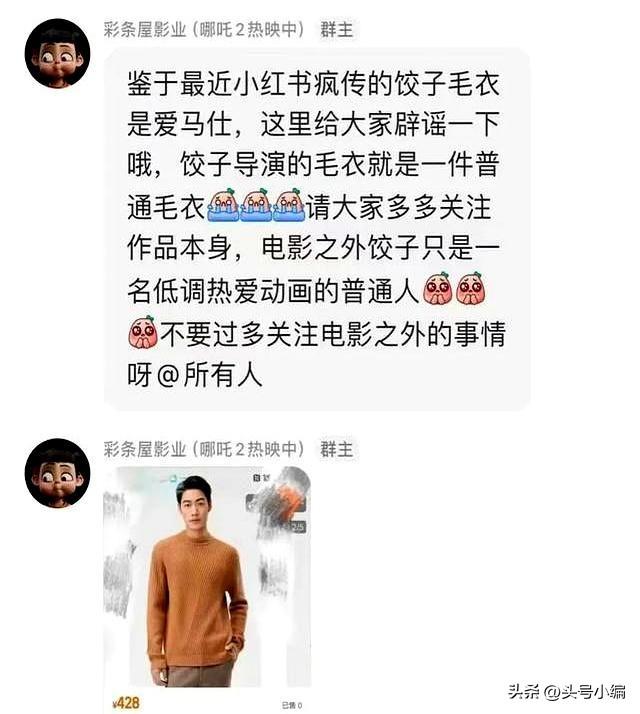Open sender's avatar beside the long text message
Image resolution: width=640 pixels, height=714 pixels.
57,53
